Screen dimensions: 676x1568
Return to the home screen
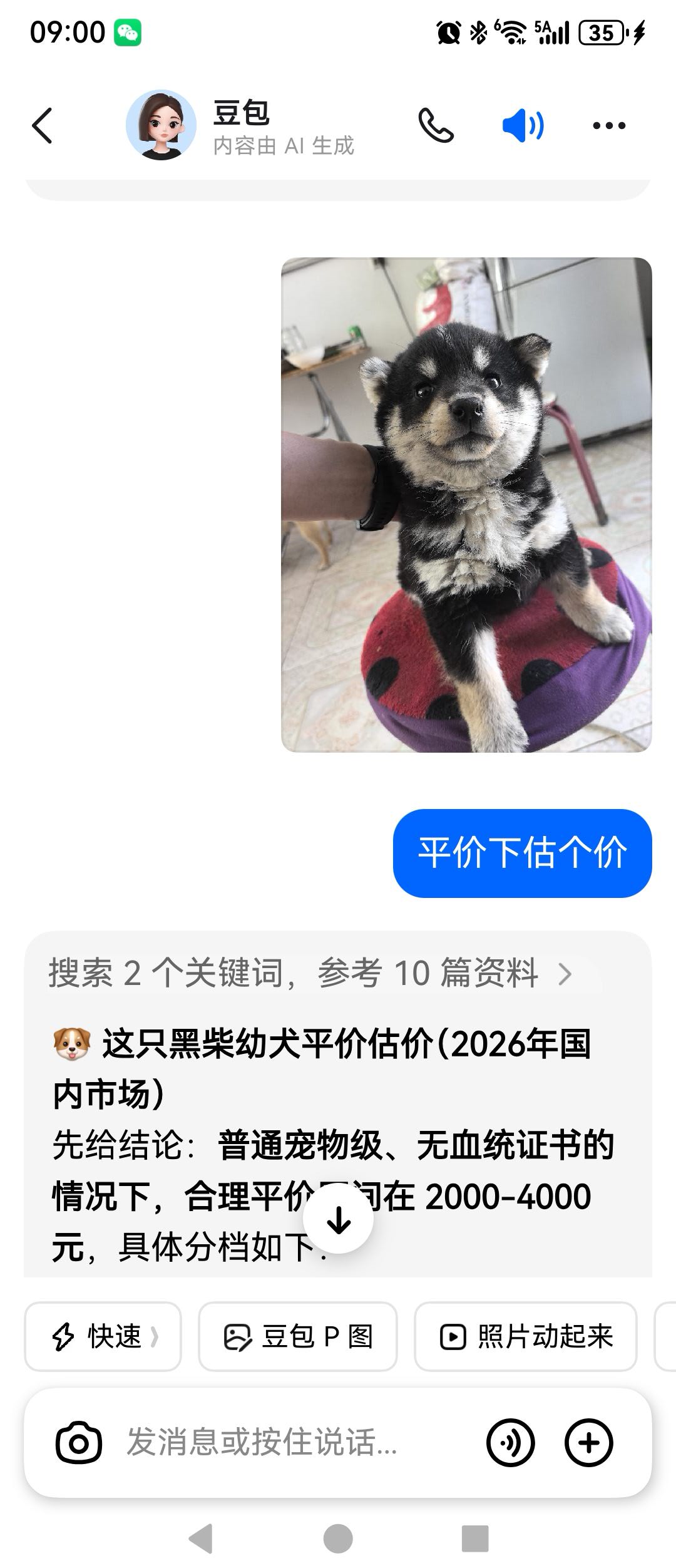tap(338, 1538)
